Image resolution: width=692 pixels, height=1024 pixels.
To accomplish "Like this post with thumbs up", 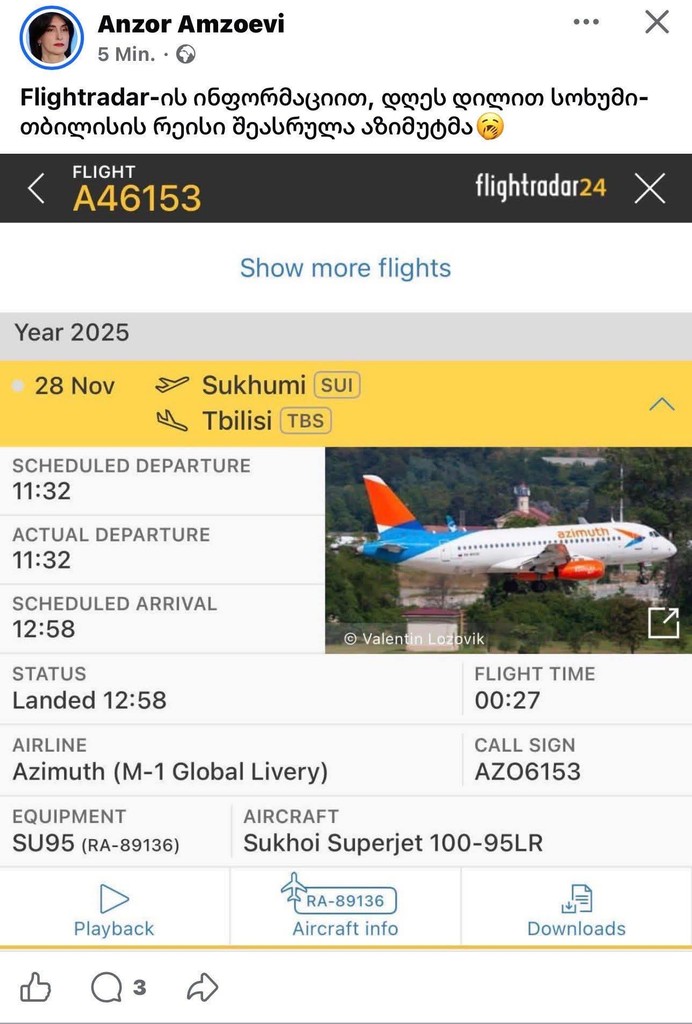I will (x=36, y=988).
